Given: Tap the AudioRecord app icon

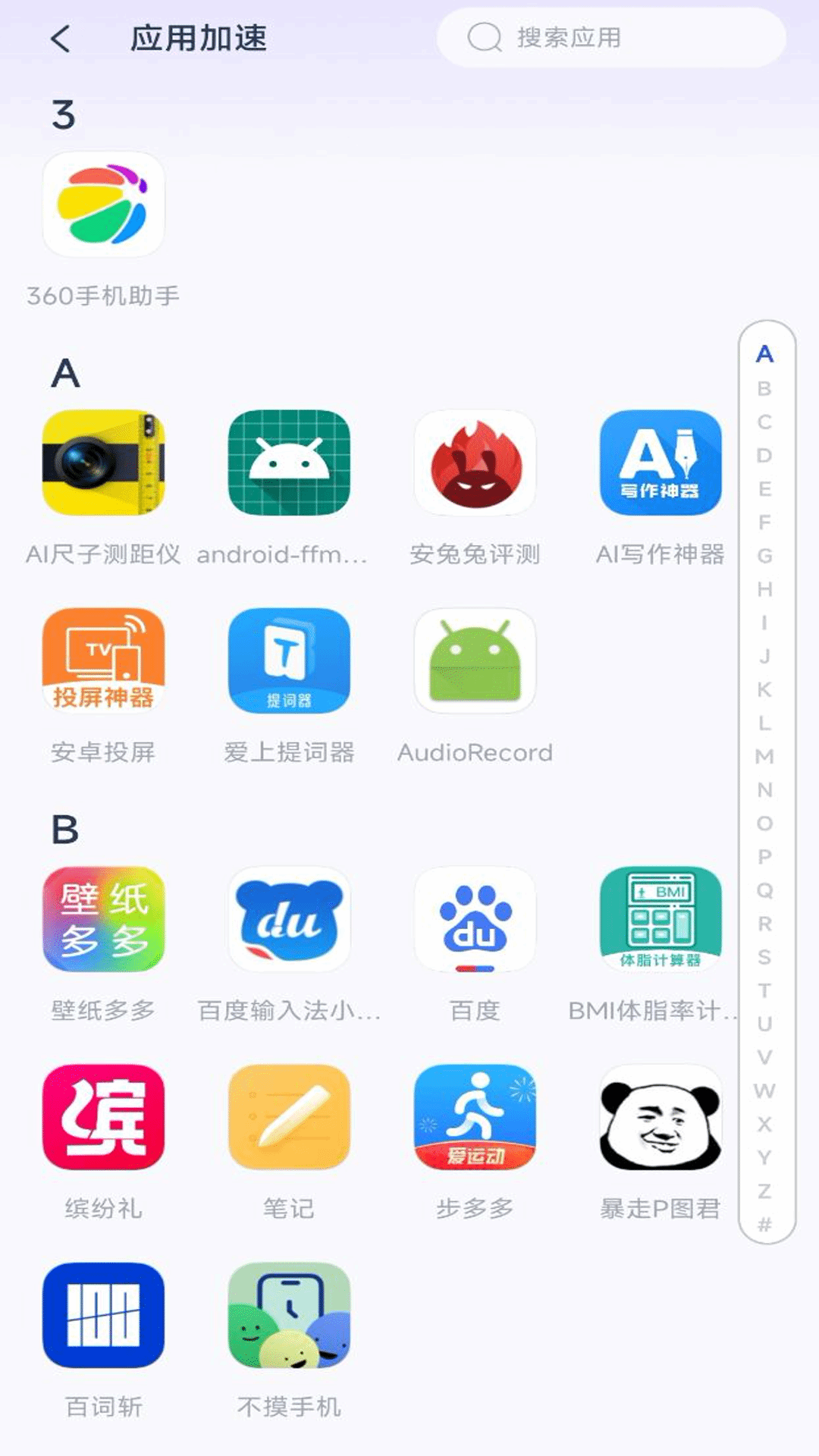Looking at the screenshot, I should click(475, 661).
